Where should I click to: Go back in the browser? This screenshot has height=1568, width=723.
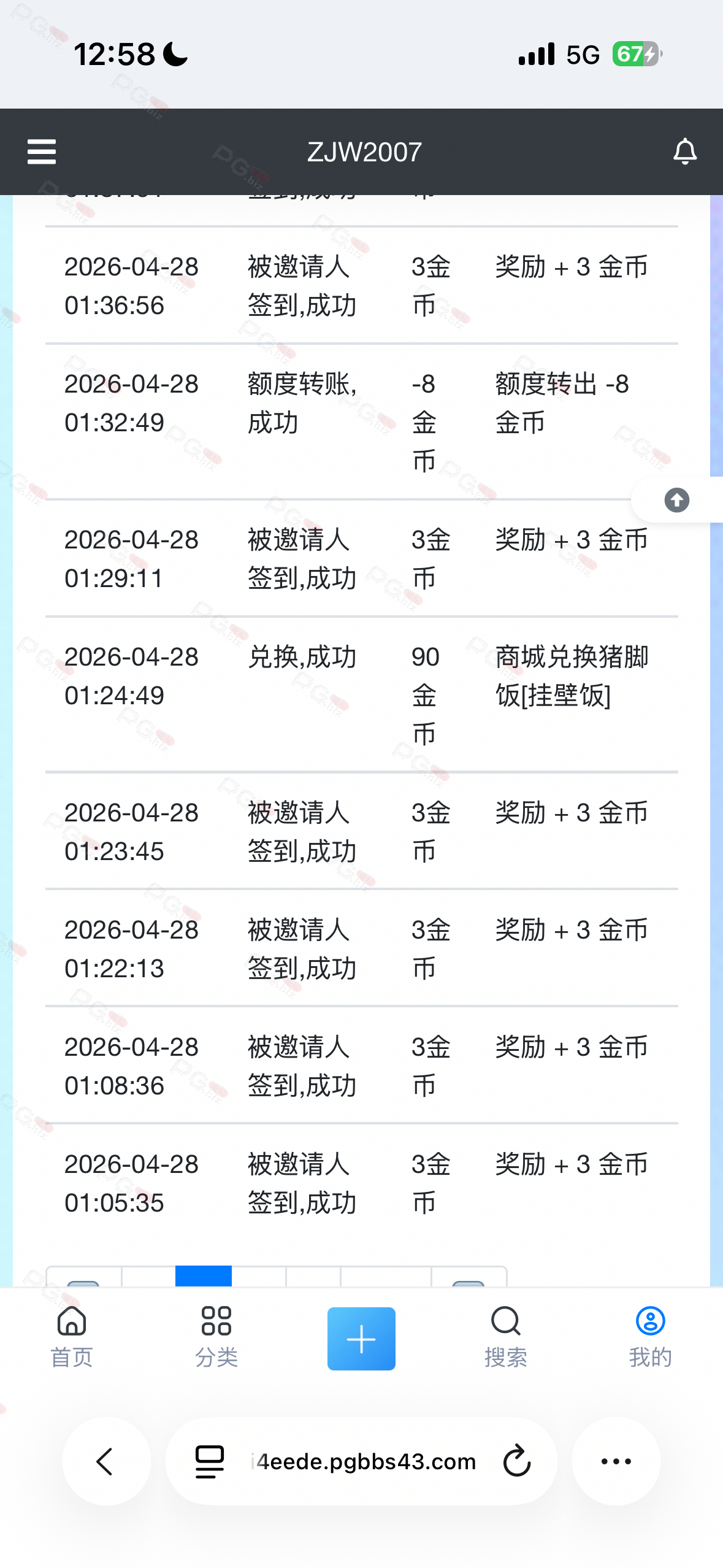(106, 1461)
